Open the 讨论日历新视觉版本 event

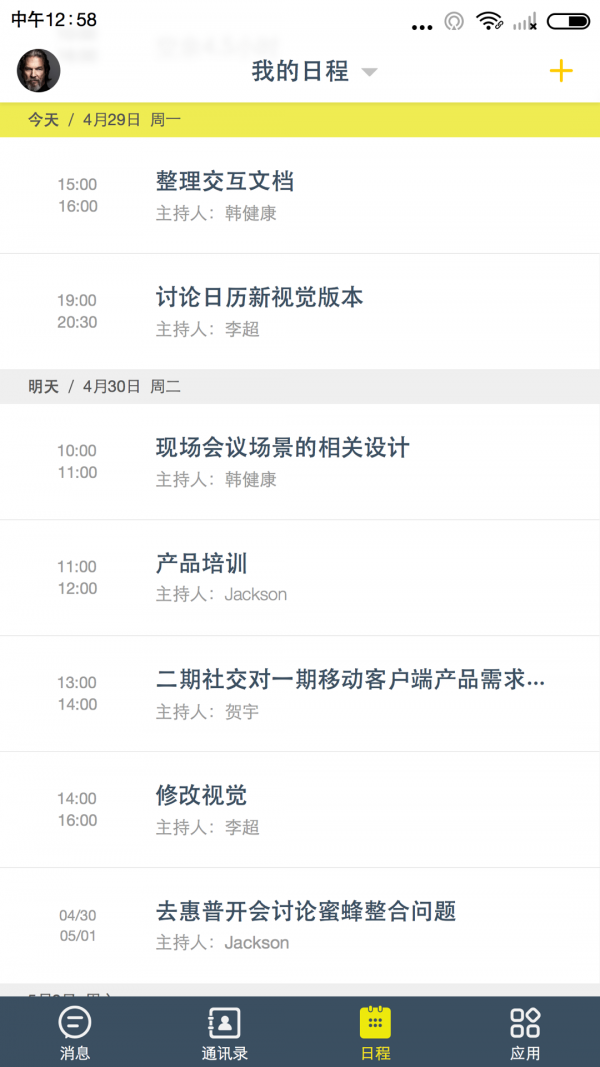pos(300,311)
